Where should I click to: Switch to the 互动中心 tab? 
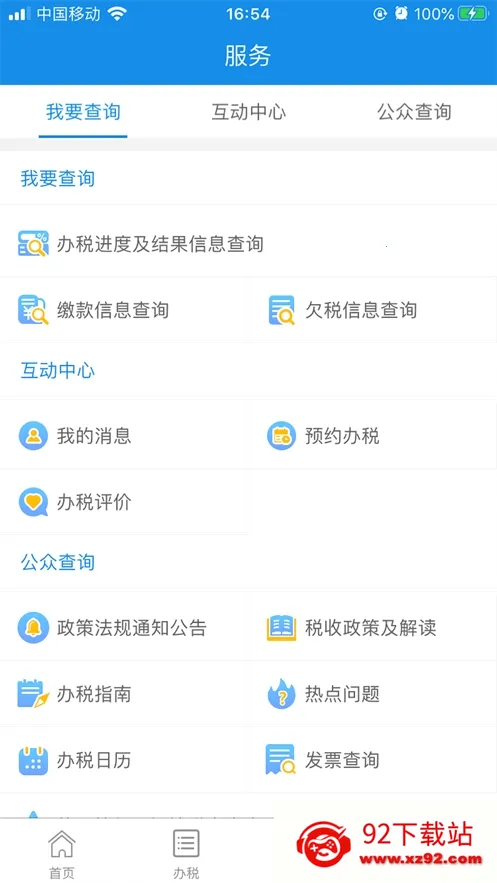pyautogui.click(x=248, y=112)
